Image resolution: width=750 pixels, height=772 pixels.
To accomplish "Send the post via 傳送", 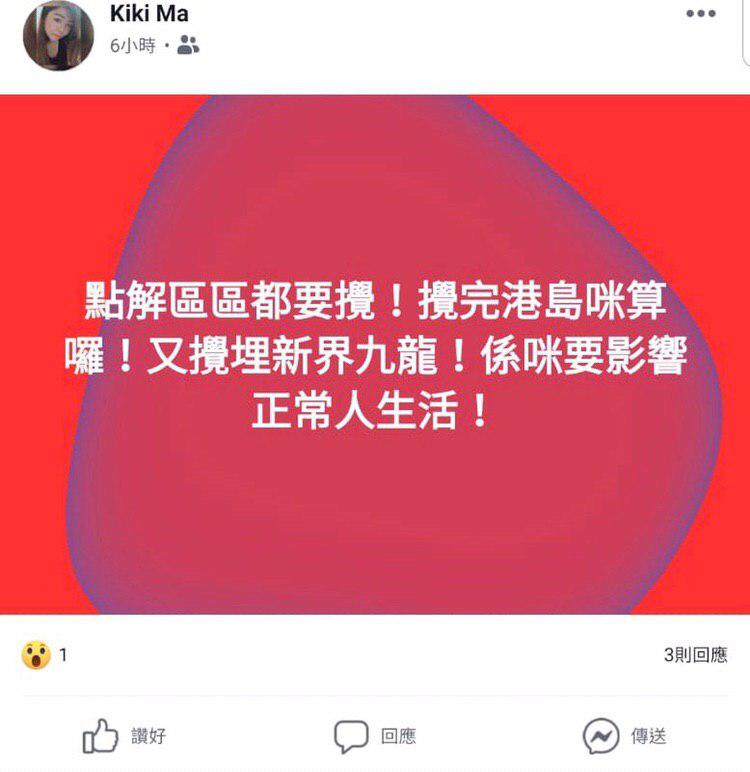I will click(625, 737).
